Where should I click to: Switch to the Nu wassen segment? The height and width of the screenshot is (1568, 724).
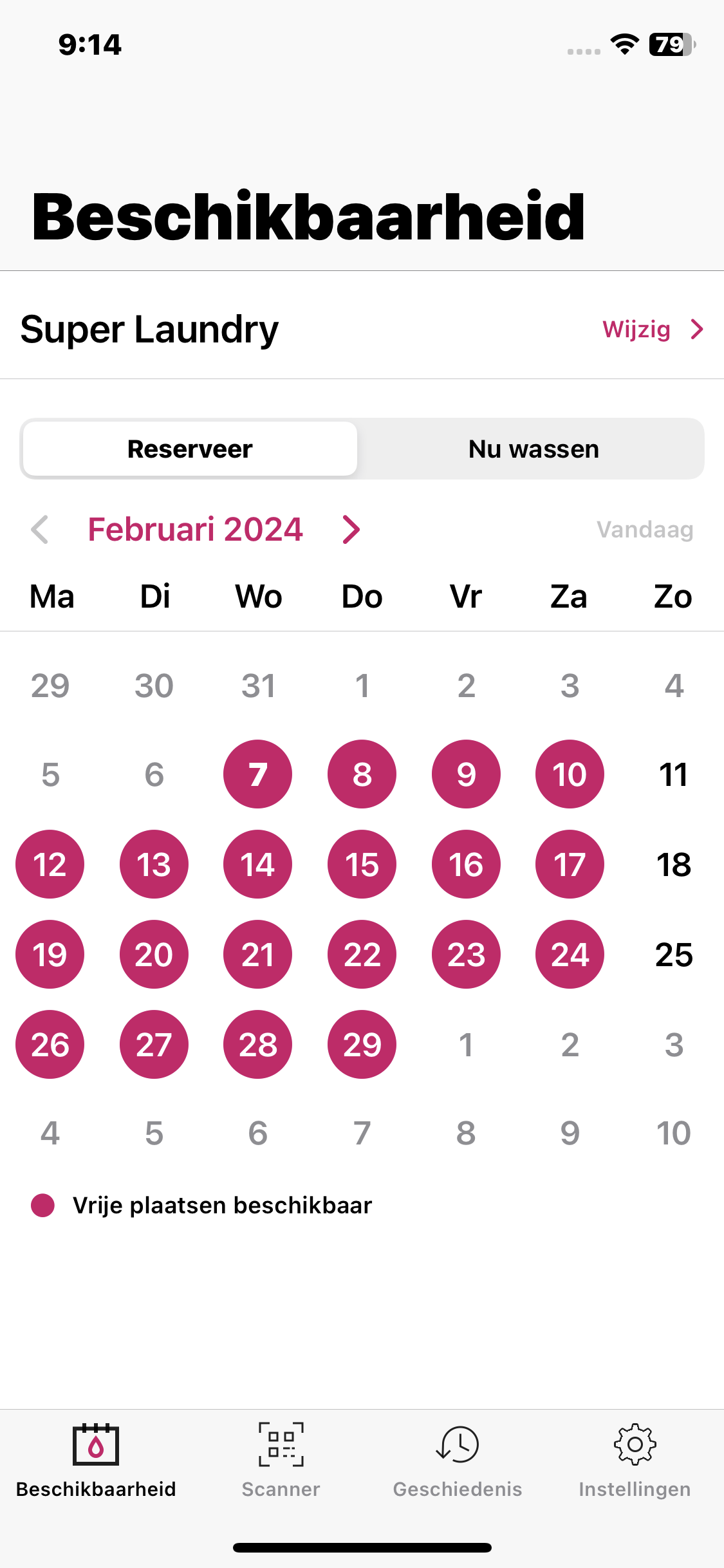point(533,449)
